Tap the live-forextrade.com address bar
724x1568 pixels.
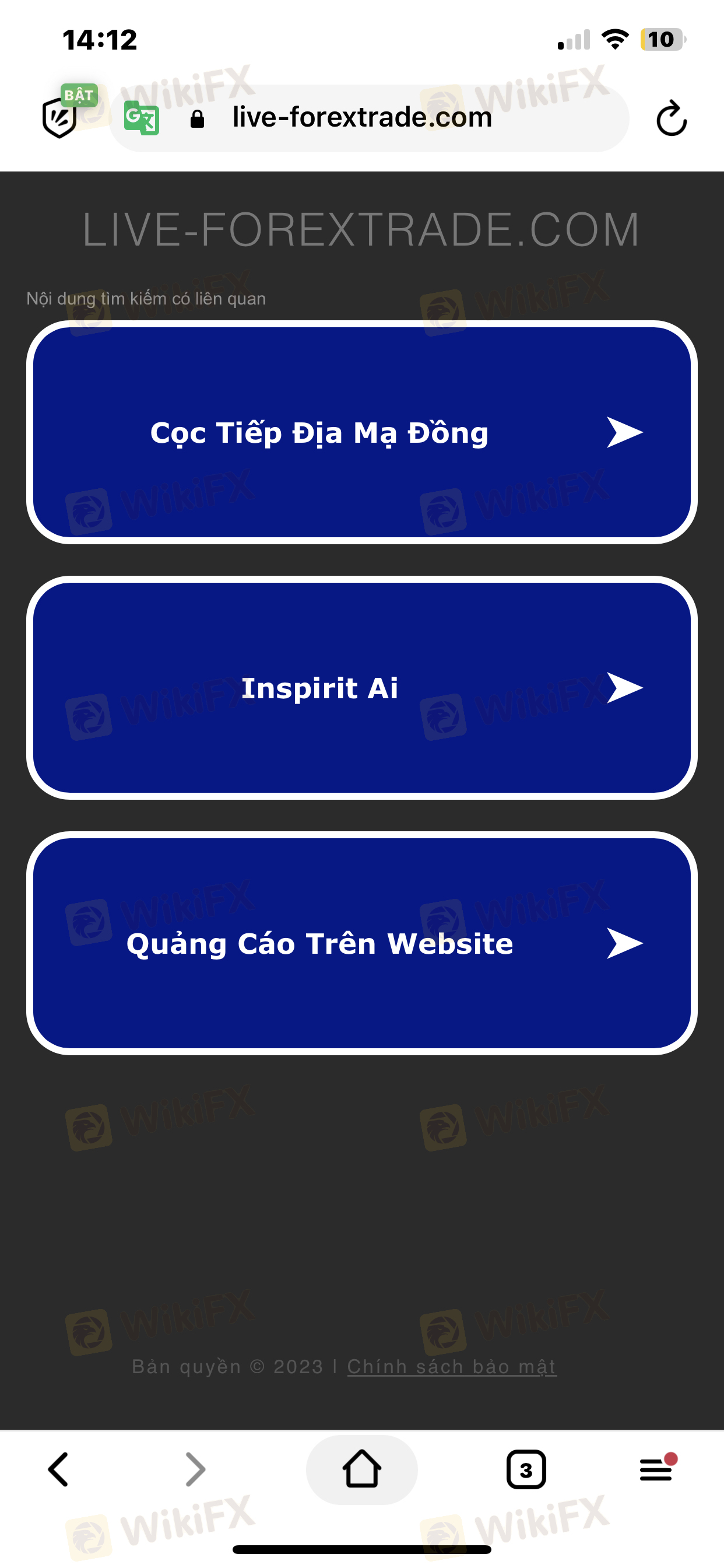(x=362, y=117)
